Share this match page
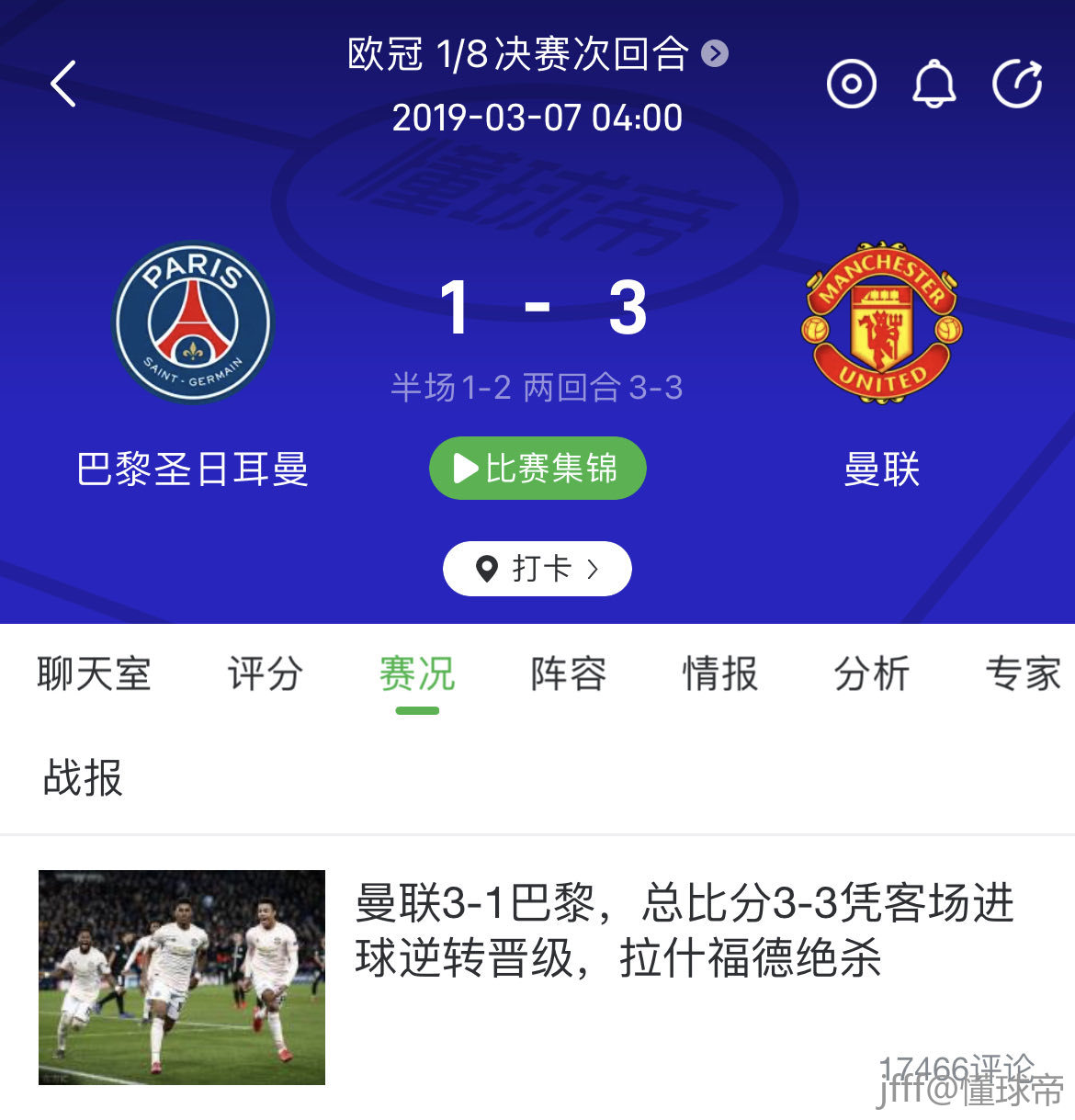 1017,85
